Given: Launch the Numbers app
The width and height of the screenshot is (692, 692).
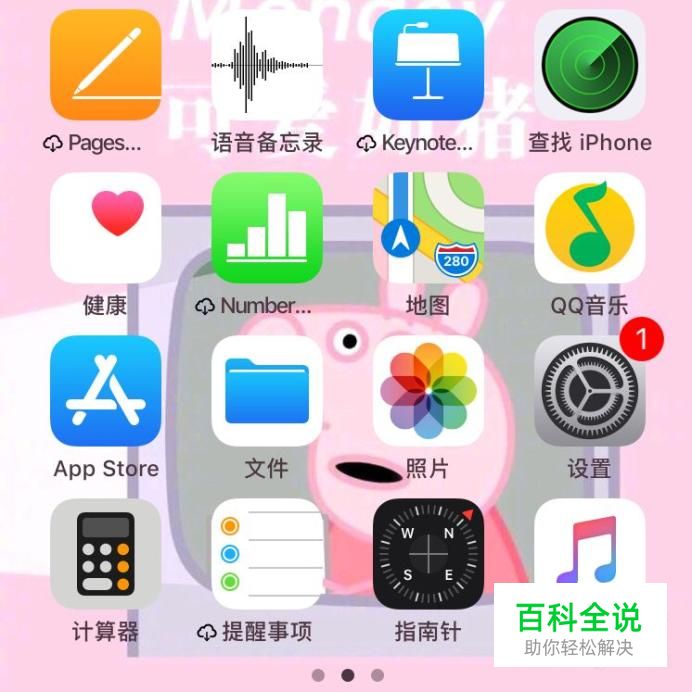Looking at the screenshot, I should point(267,227).
